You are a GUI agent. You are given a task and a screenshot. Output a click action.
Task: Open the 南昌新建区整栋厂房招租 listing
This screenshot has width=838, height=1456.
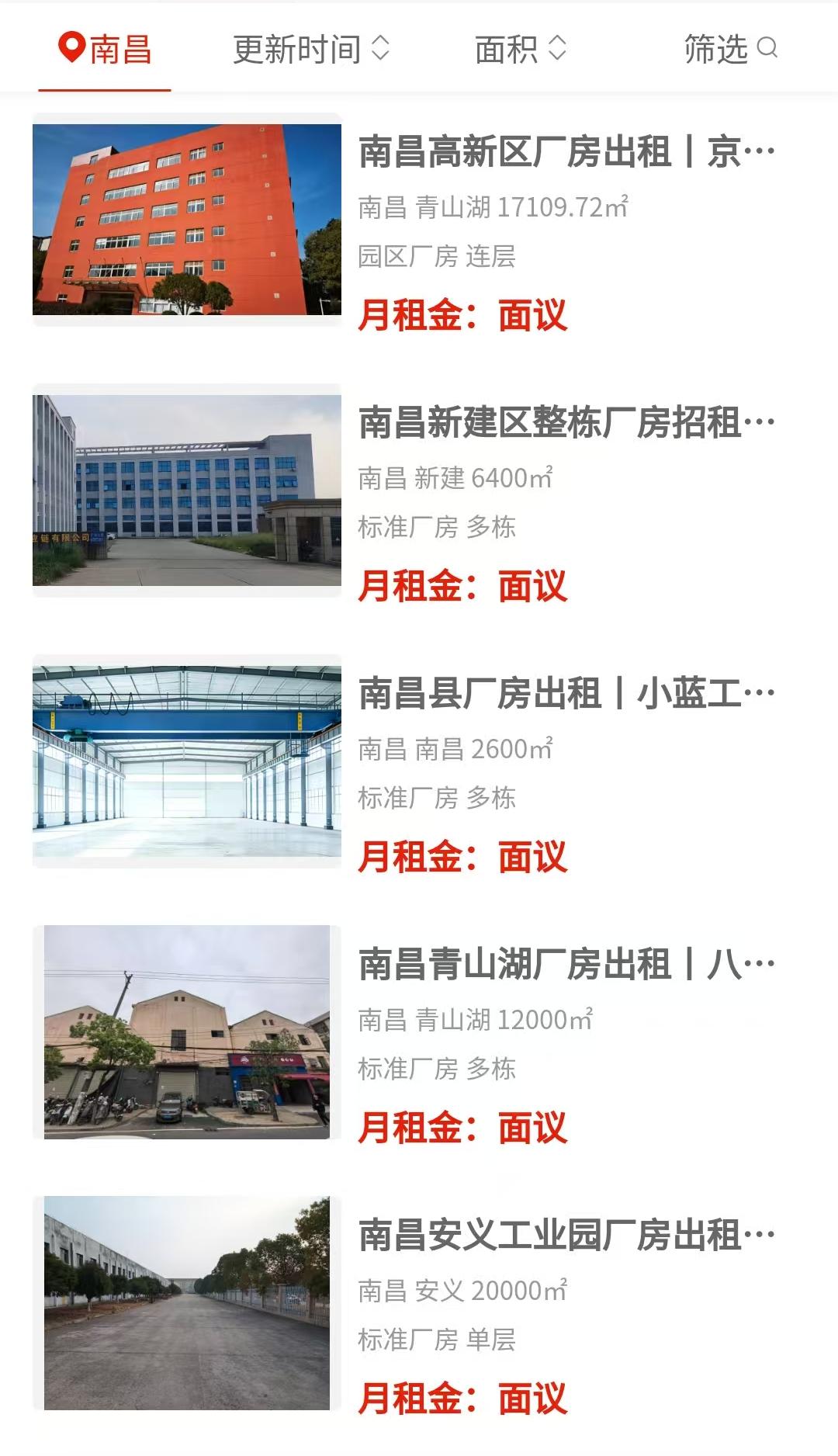pyautogui.click(x=566, y=422)
